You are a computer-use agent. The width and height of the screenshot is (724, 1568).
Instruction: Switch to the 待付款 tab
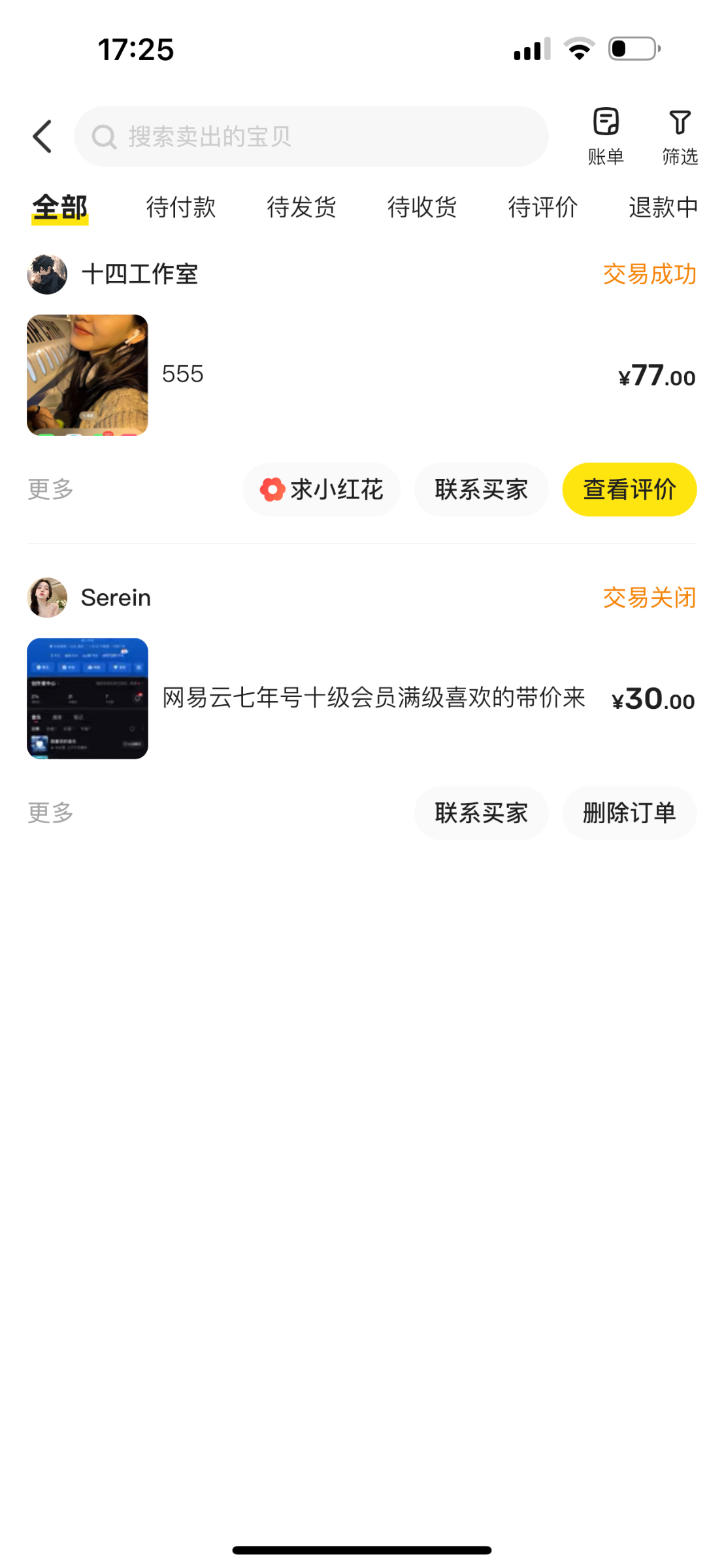[181, 208]
